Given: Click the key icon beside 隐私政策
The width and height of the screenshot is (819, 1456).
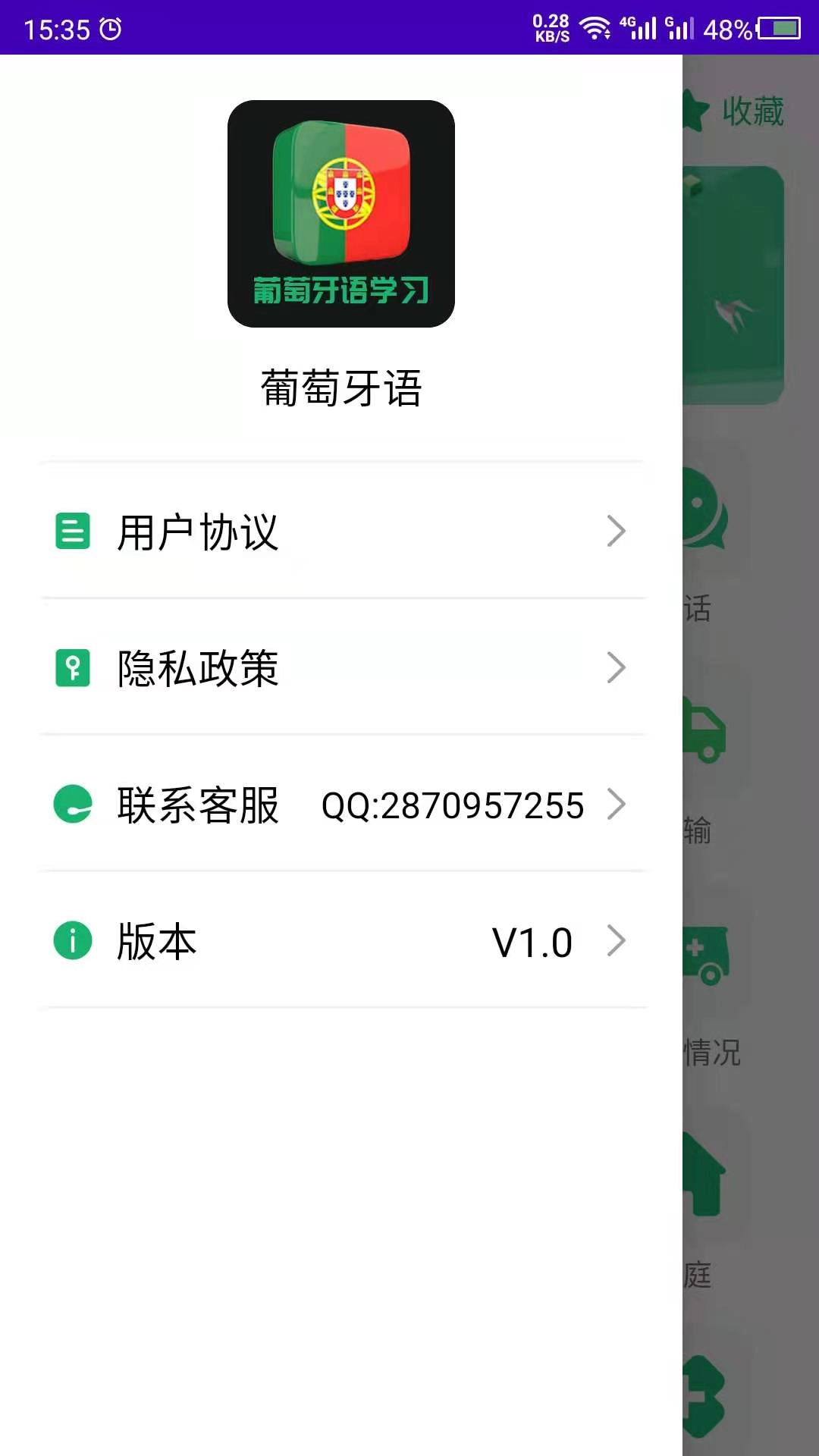Looking at the screenshot, I should pos(72,668).
